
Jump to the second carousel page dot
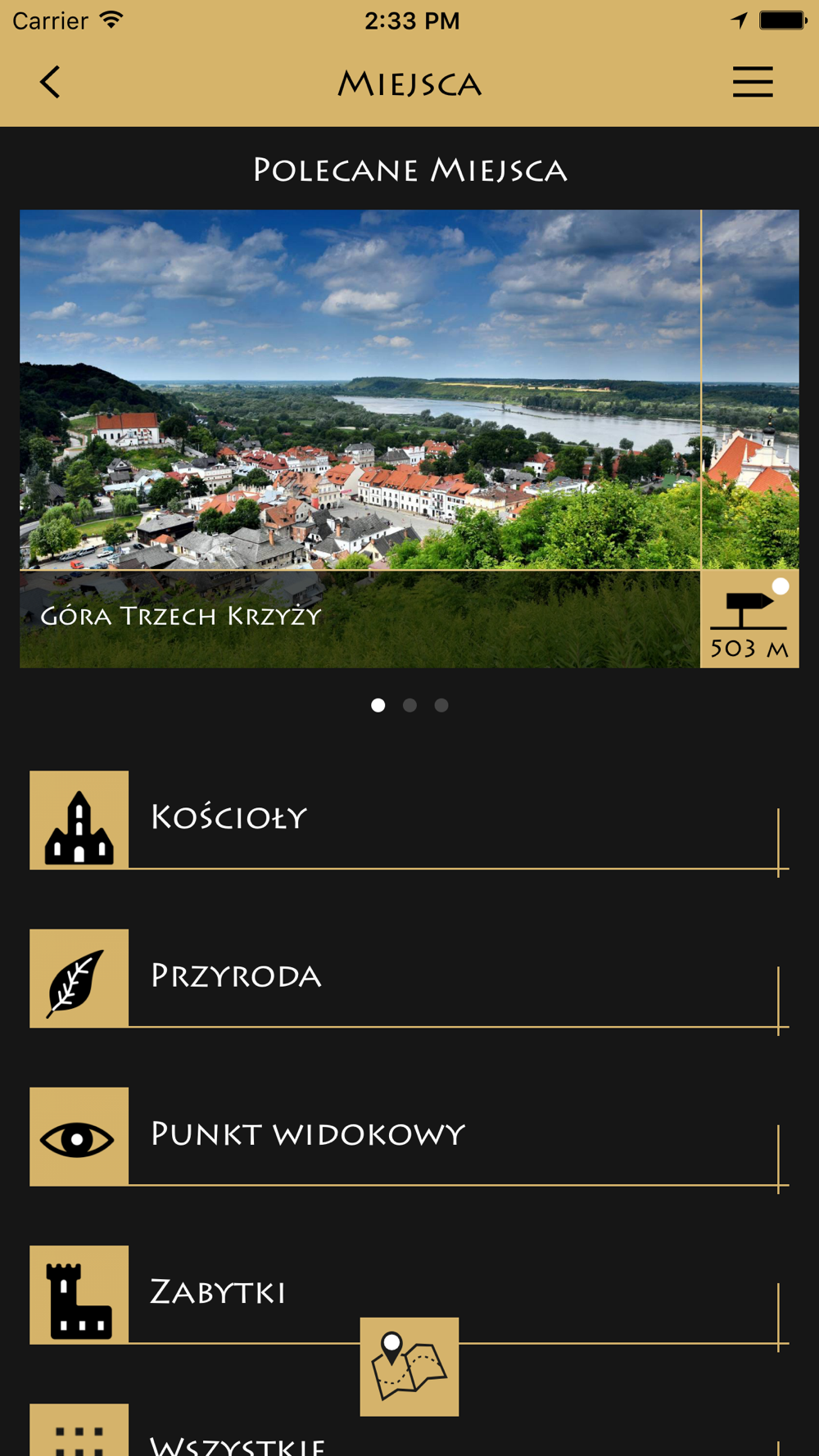pos(409,705)
